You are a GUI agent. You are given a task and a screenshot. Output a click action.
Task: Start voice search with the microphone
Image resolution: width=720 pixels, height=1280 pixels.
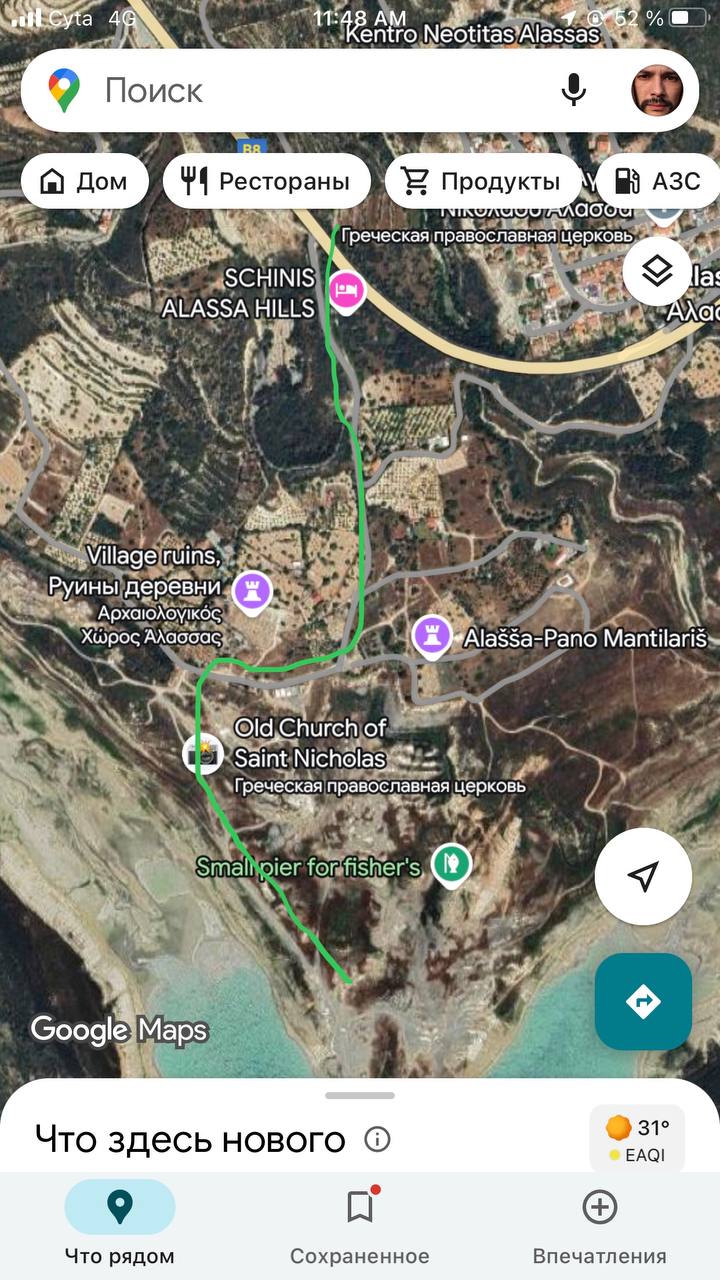tap(573, 90)
